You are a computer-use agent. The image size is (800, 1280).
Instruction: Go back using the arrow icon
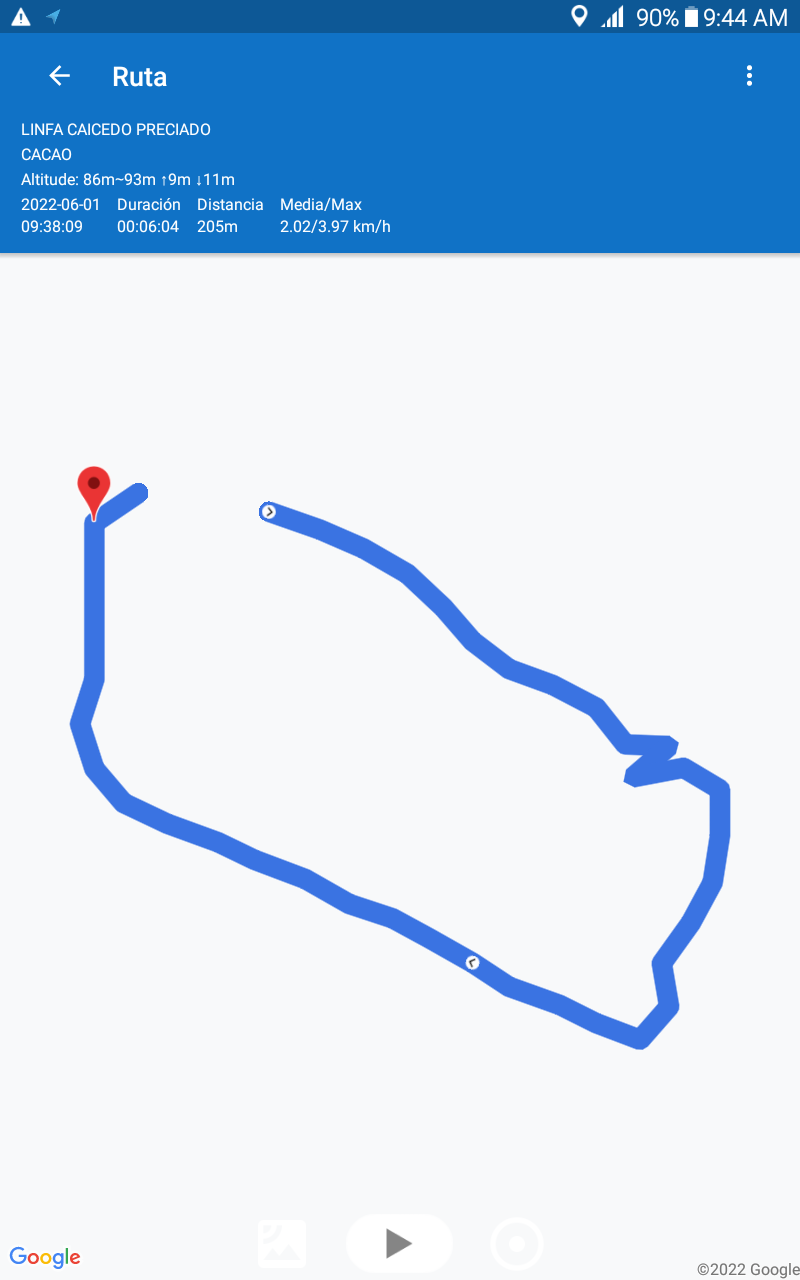(x=60, y=76)
